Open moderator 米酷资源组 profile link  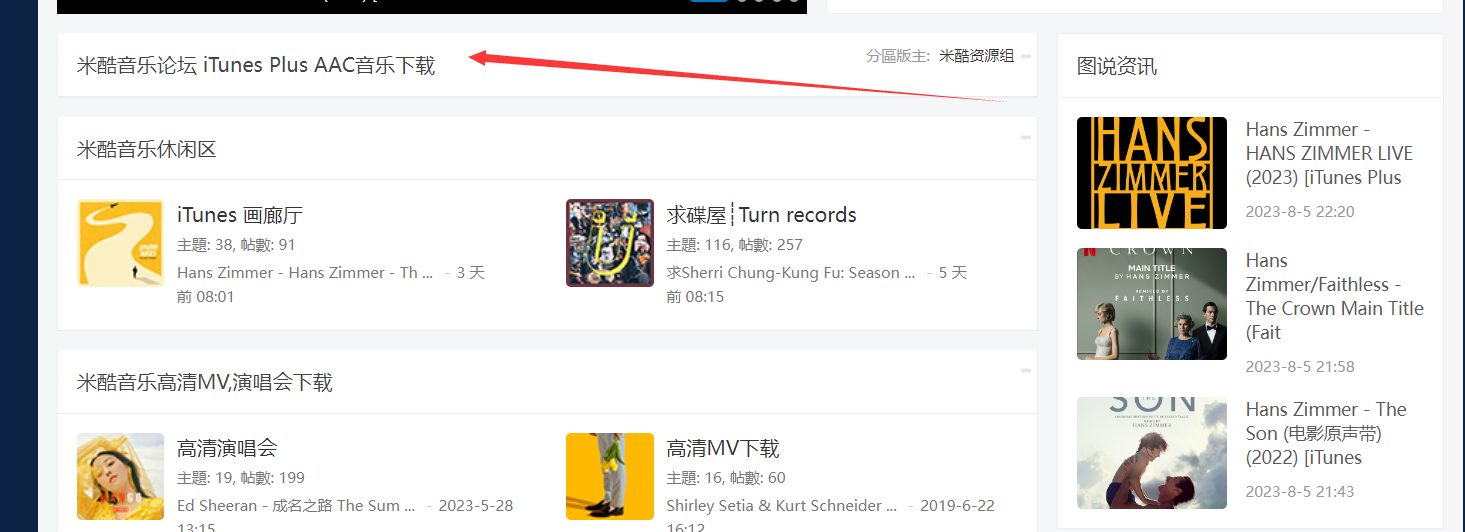[976, 56]
